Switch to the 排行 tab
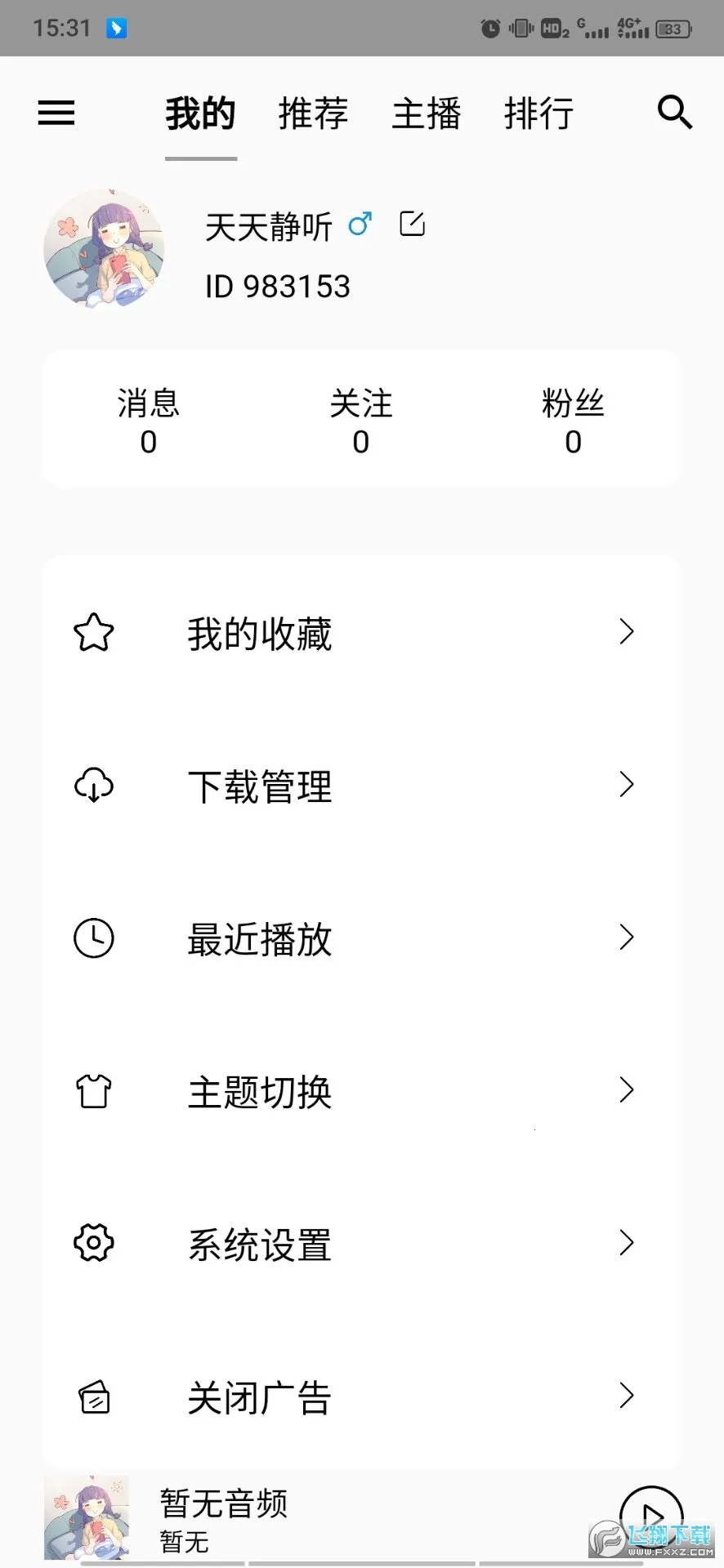This screenshot has height=1568, width=724. point(539,114)
